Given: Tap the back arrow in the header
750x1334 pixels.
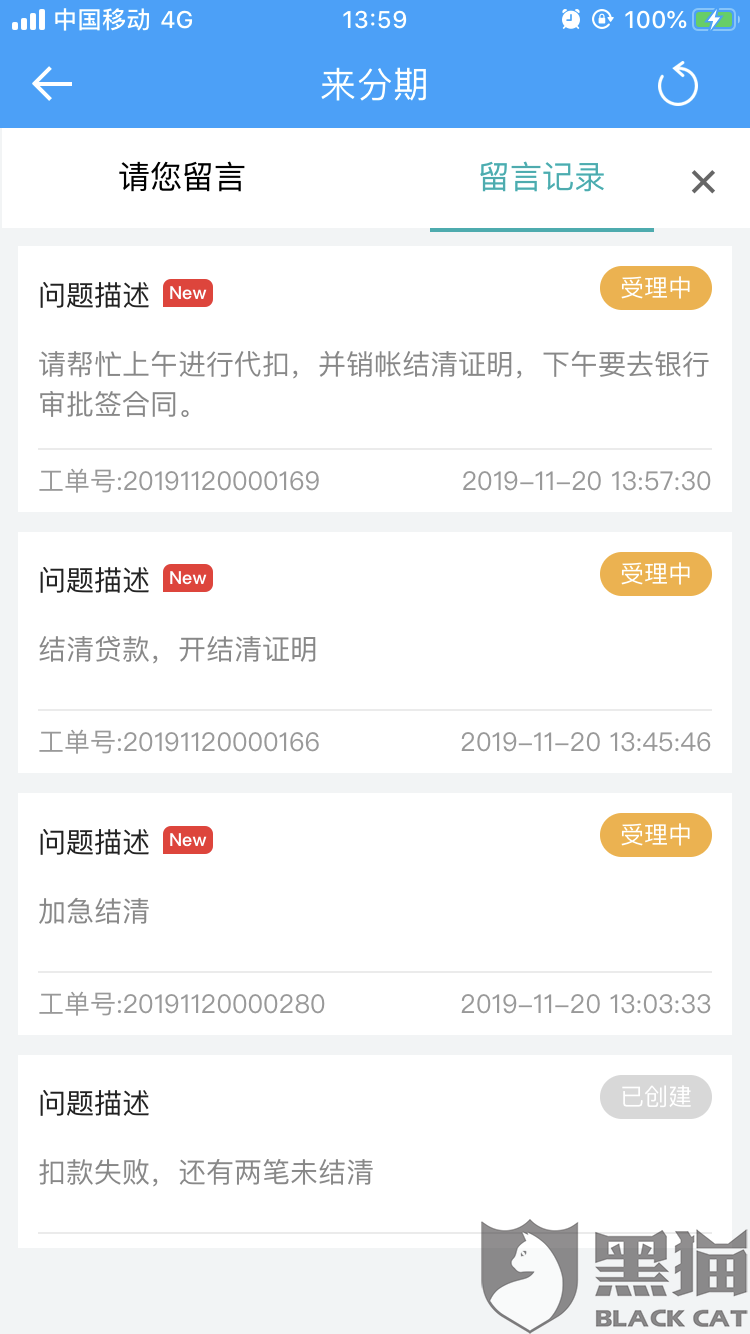Looking at the screenshot, I should tap(52, 84).
